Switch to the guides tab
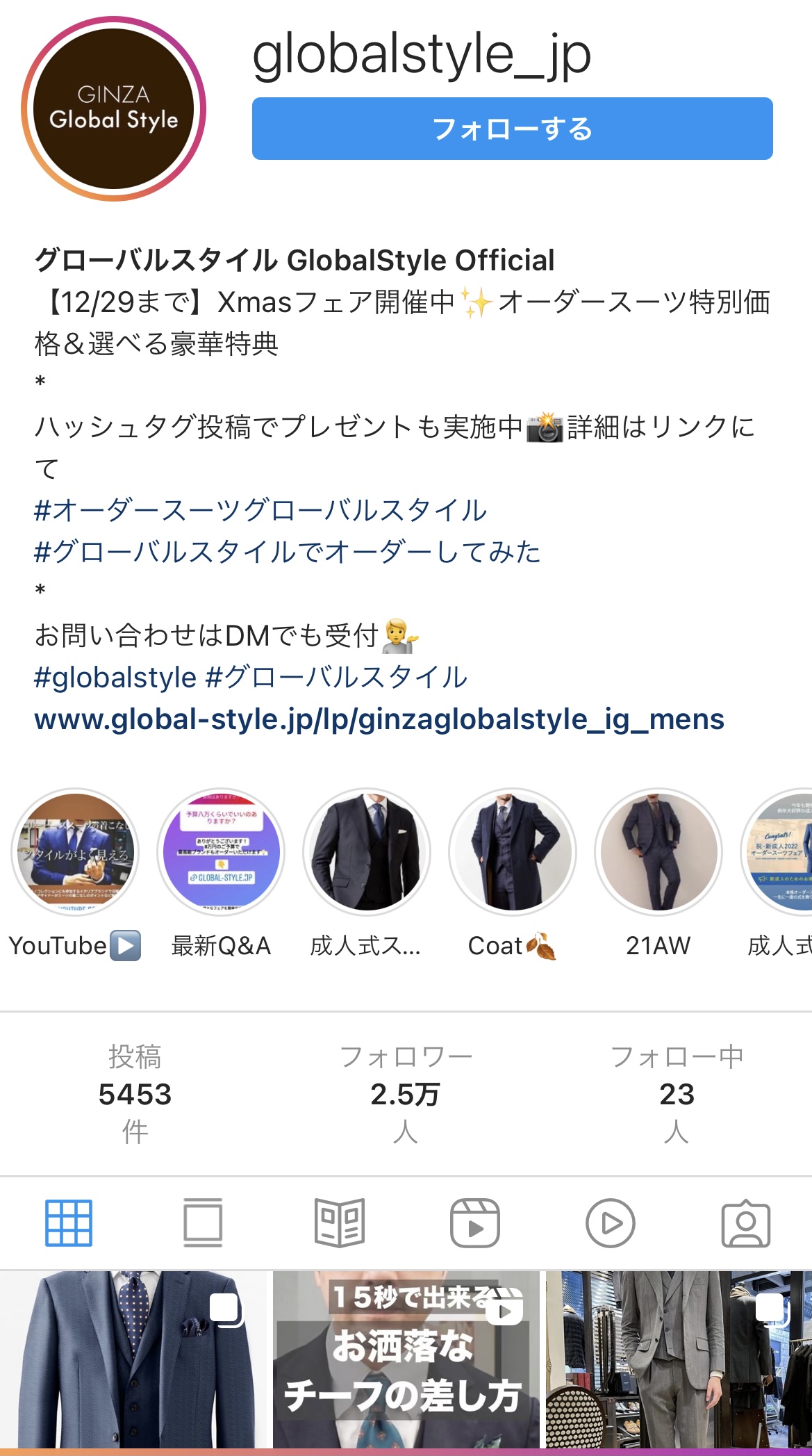 [339, 1222]
